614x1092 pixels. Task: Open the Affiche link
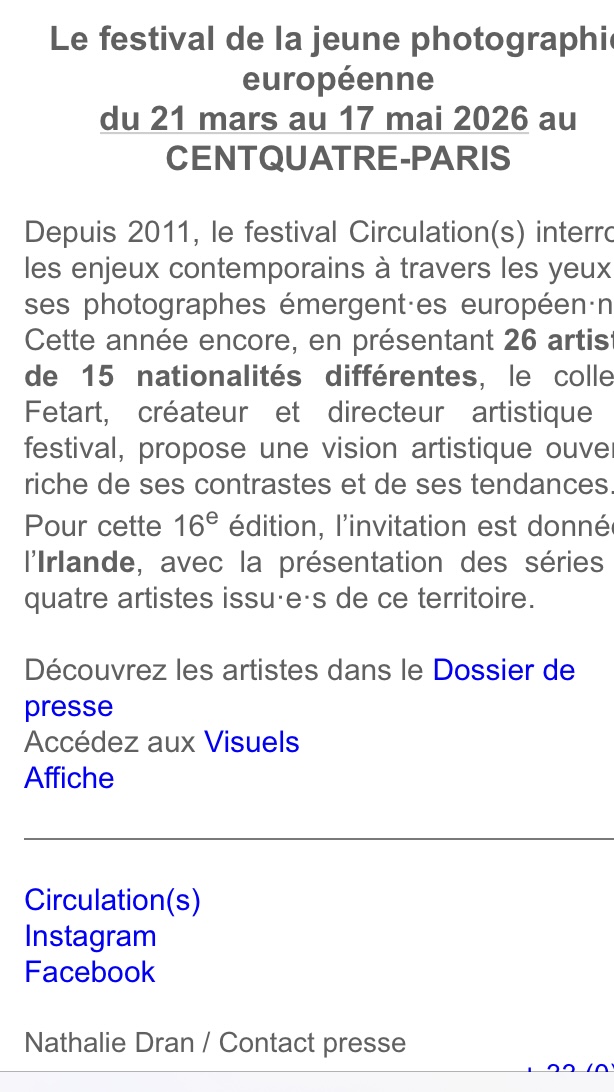pyautogui.click(x=69, y=778)
